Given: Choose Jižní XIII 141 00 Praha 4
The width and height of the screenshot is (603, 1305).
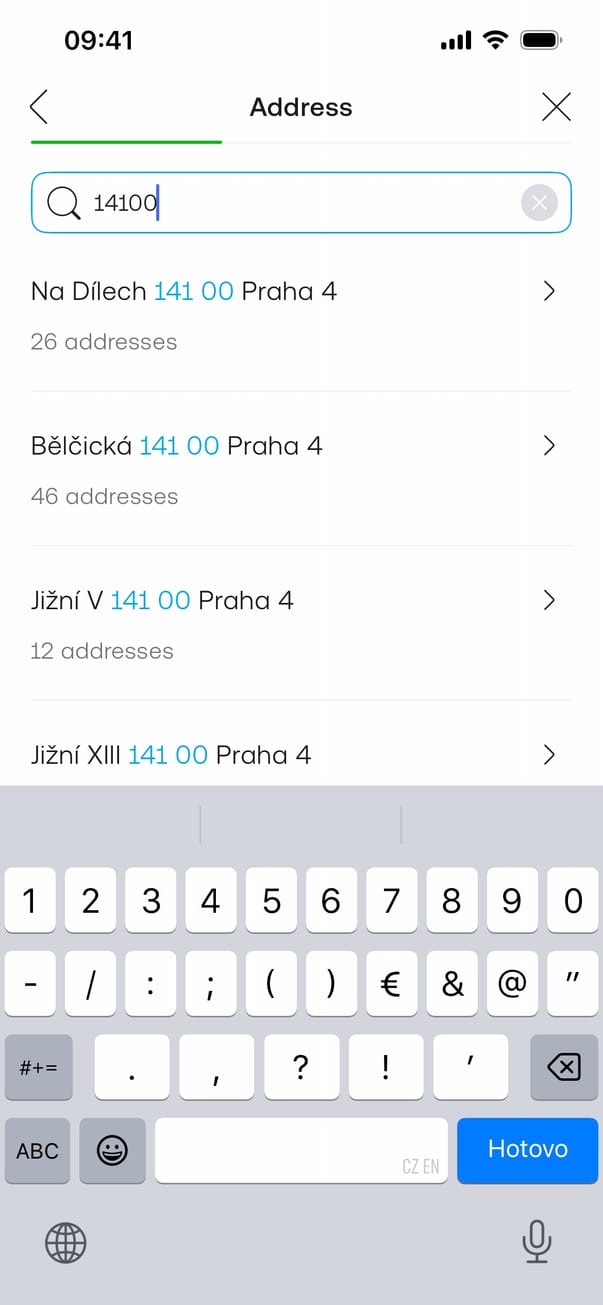Looking at the screenshot, I should pyautogui.click(x=300, y=755).
